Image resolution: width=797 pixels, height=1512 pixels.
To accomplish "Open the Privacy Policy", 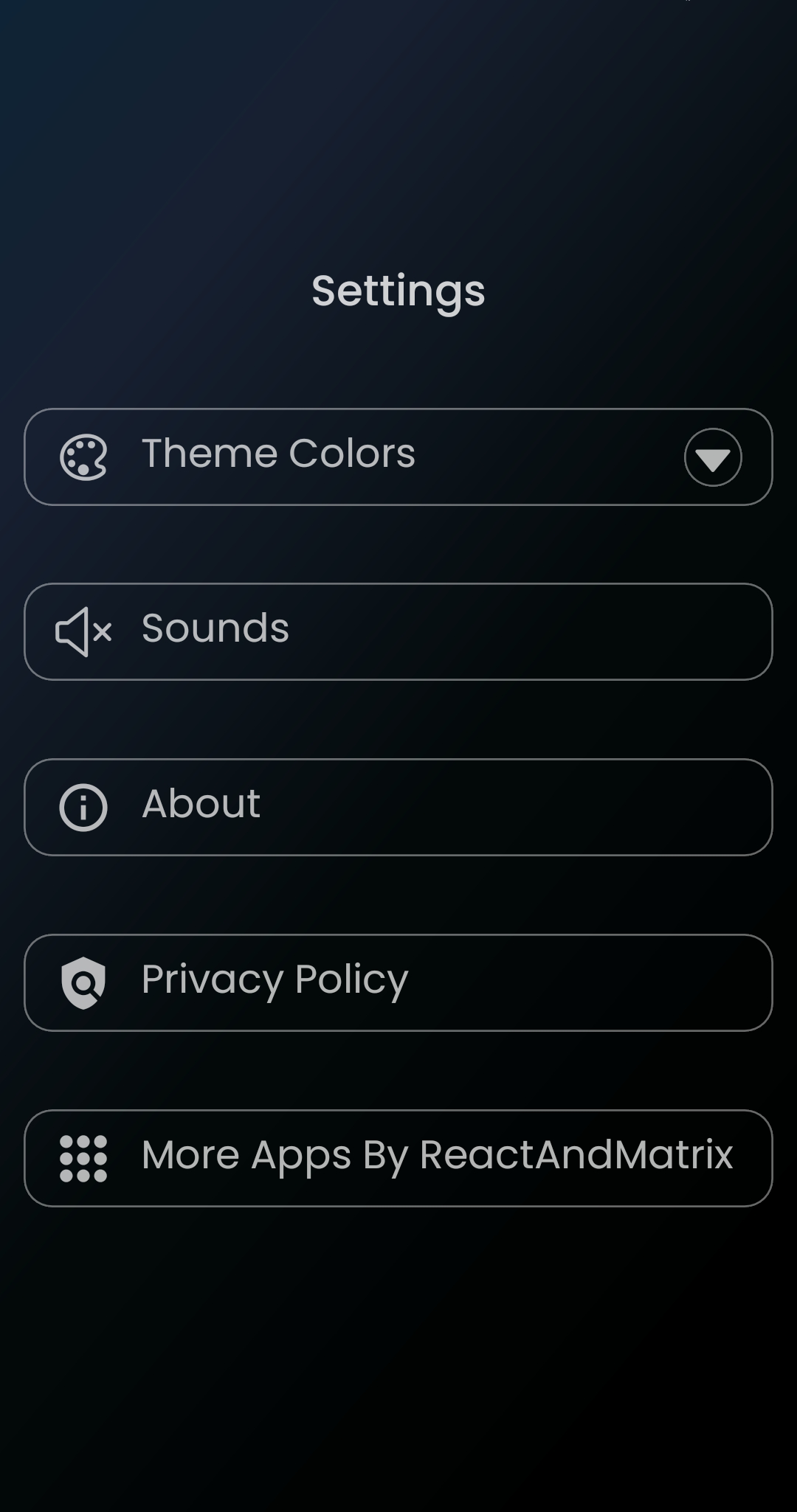I will pos(398,981).
